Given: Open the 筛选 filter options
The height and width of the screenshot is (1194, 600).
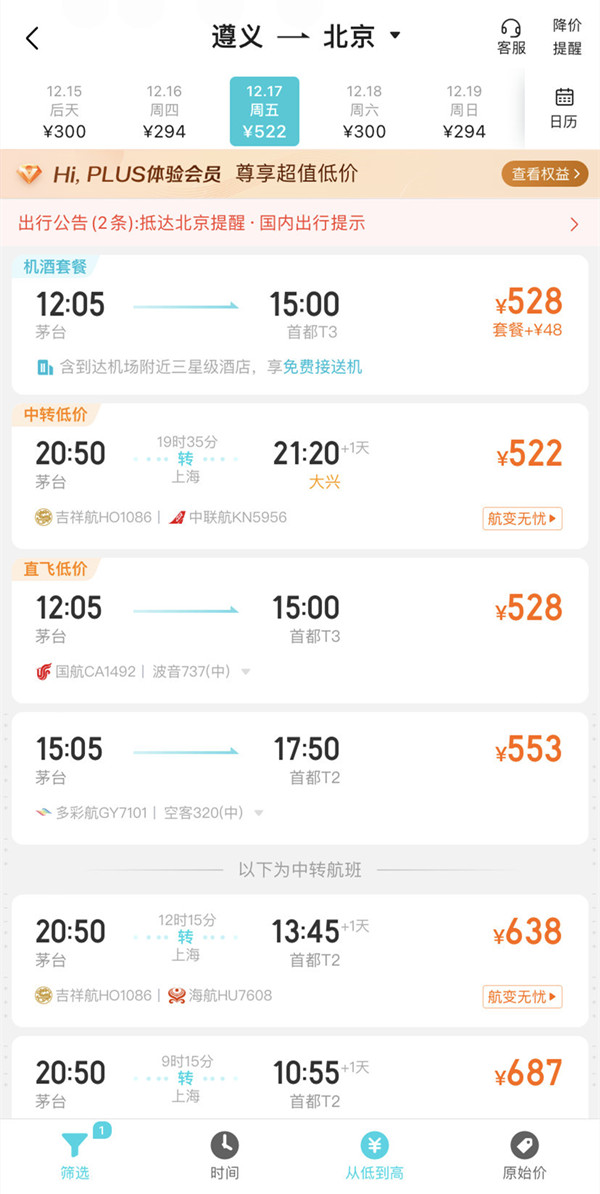Looking at the screenshot, I should pyautogui.click(x=75, y=1155).
